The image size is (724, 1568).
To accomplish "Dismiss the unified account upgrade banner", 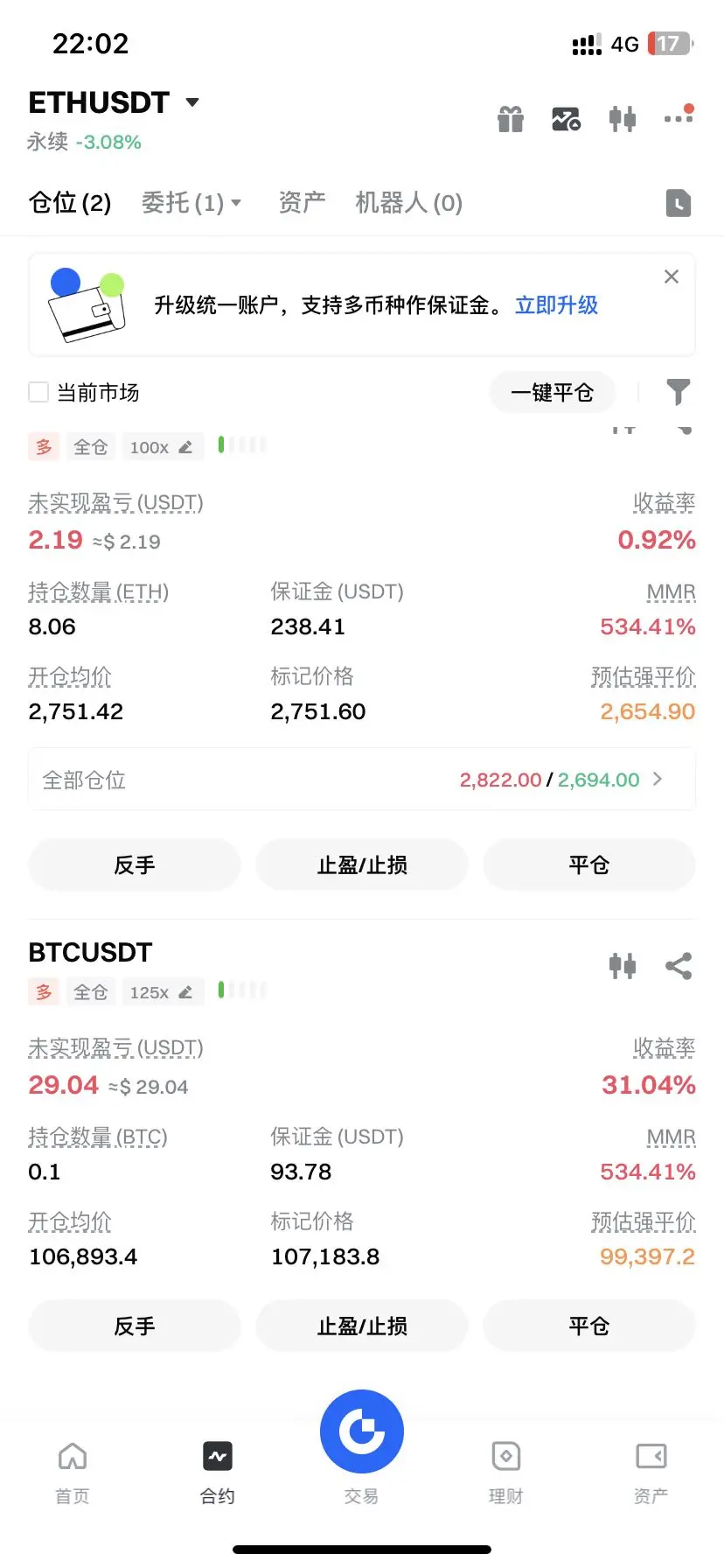I will point(672,276).
